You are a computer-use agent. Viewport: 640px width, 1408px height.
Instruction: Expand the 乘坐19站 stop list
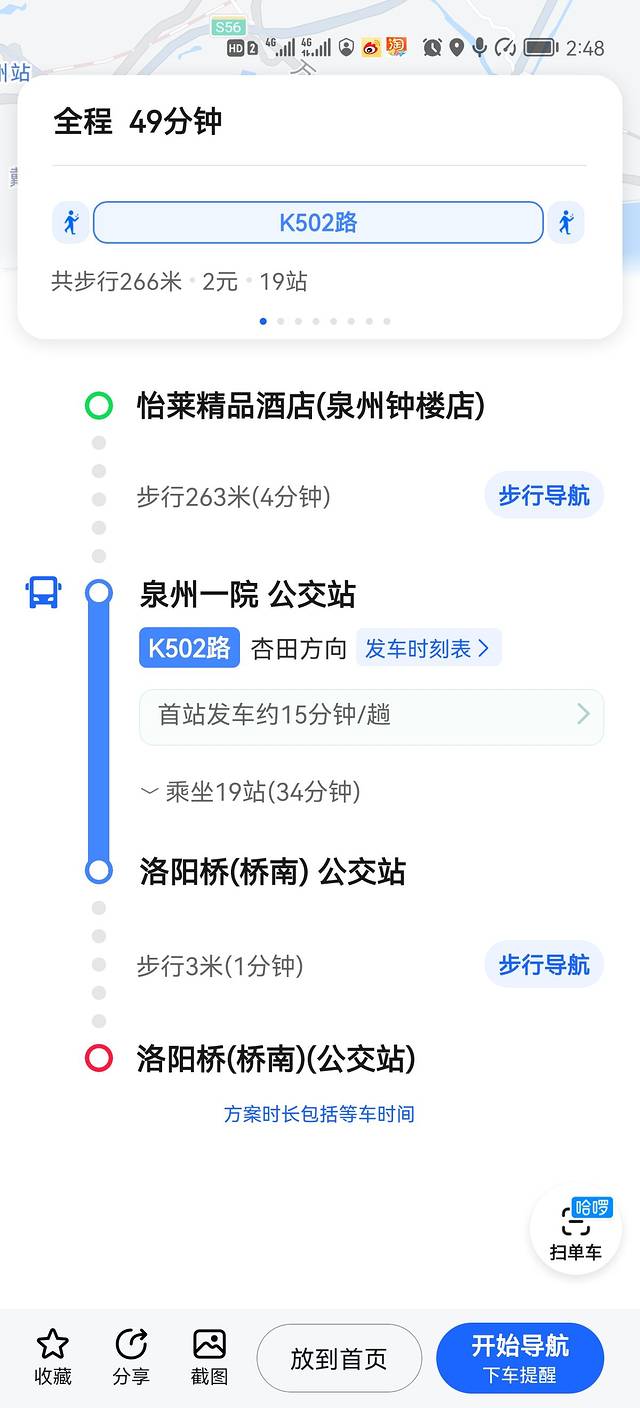pos(250,792)
